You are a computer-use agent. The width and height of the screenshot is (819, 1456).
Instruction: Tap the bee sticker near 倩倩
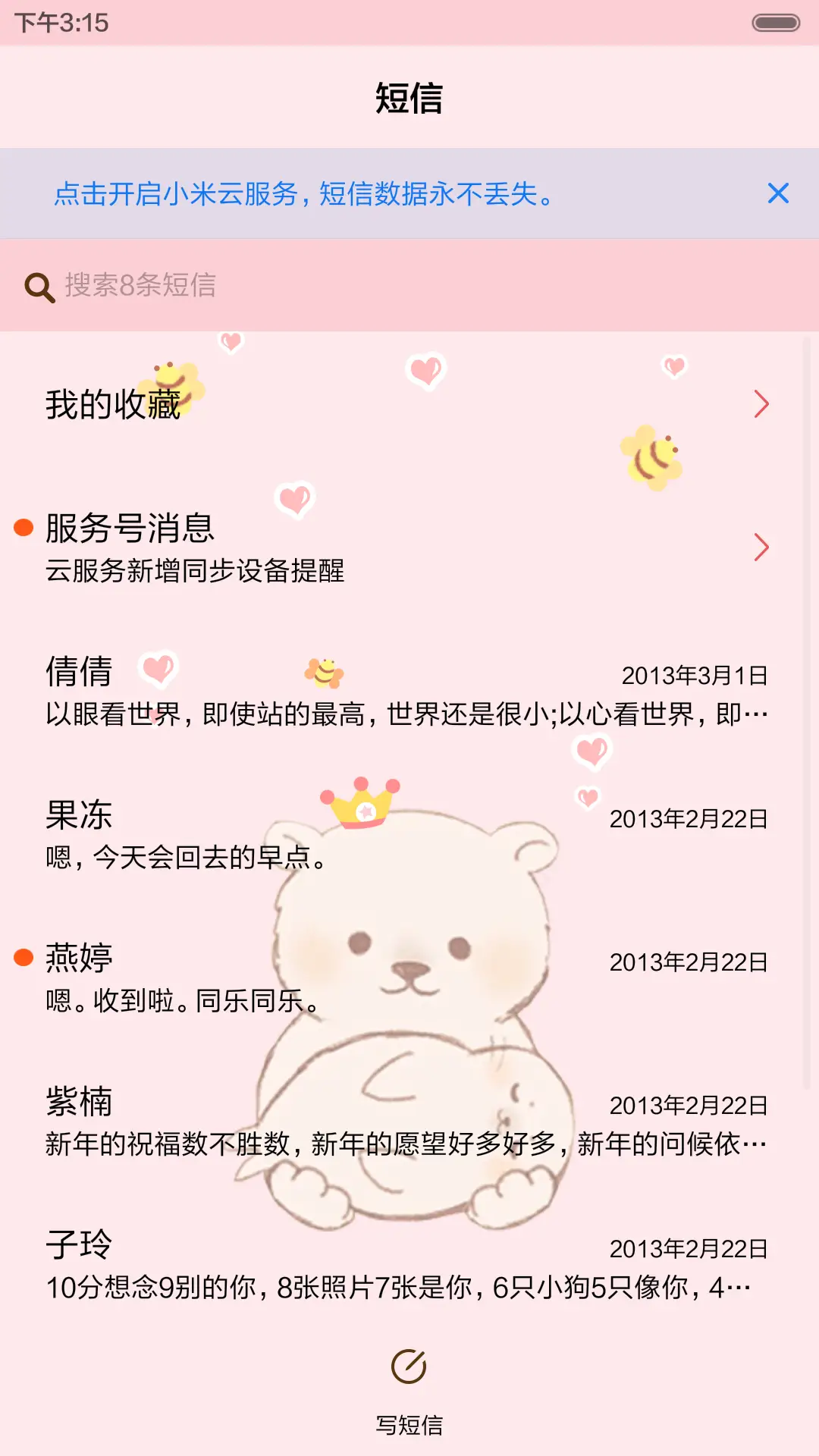click(x=324, y=670)
